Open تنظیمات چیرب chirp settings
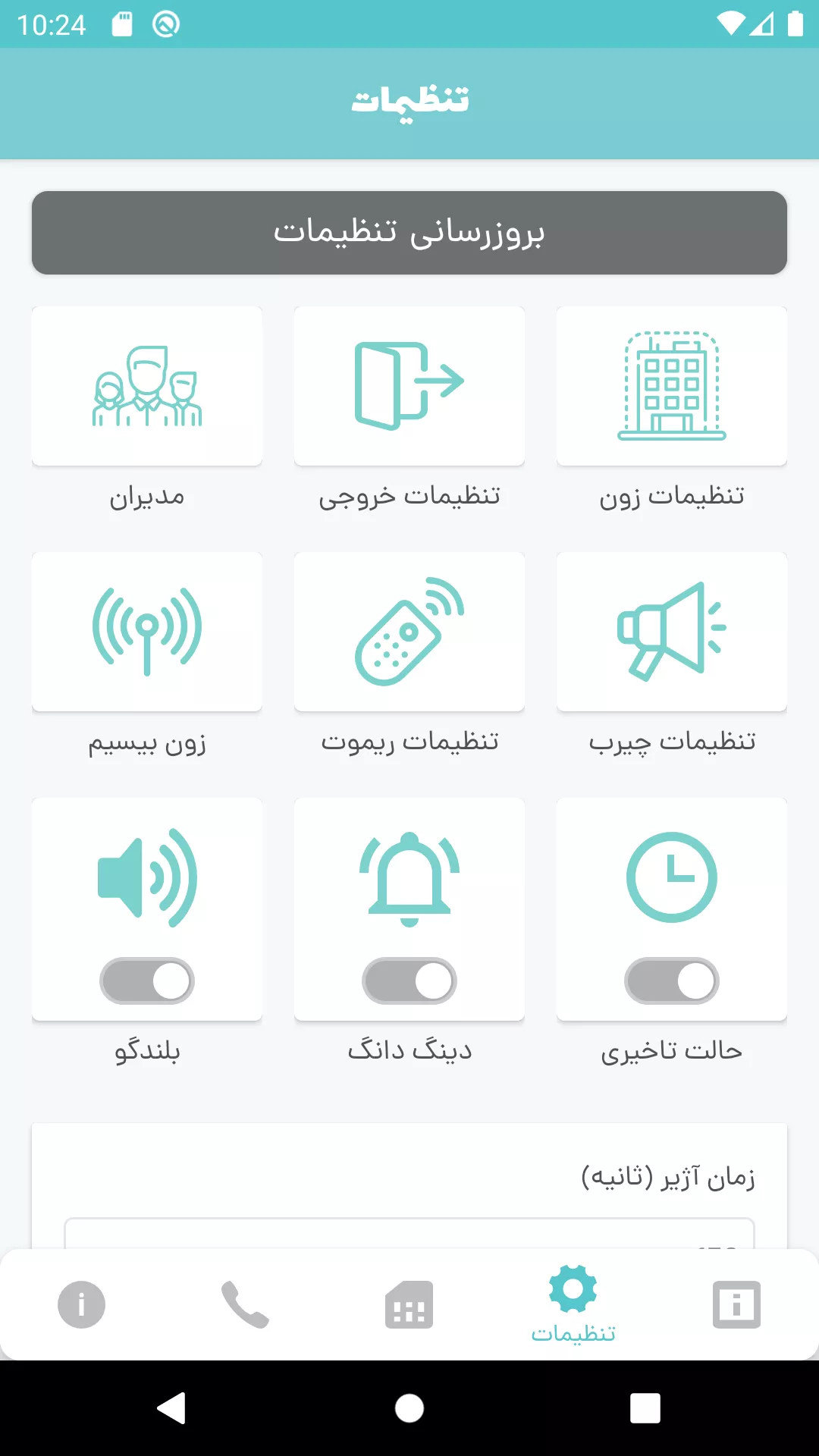819x1456 pixels. [672, 632]
